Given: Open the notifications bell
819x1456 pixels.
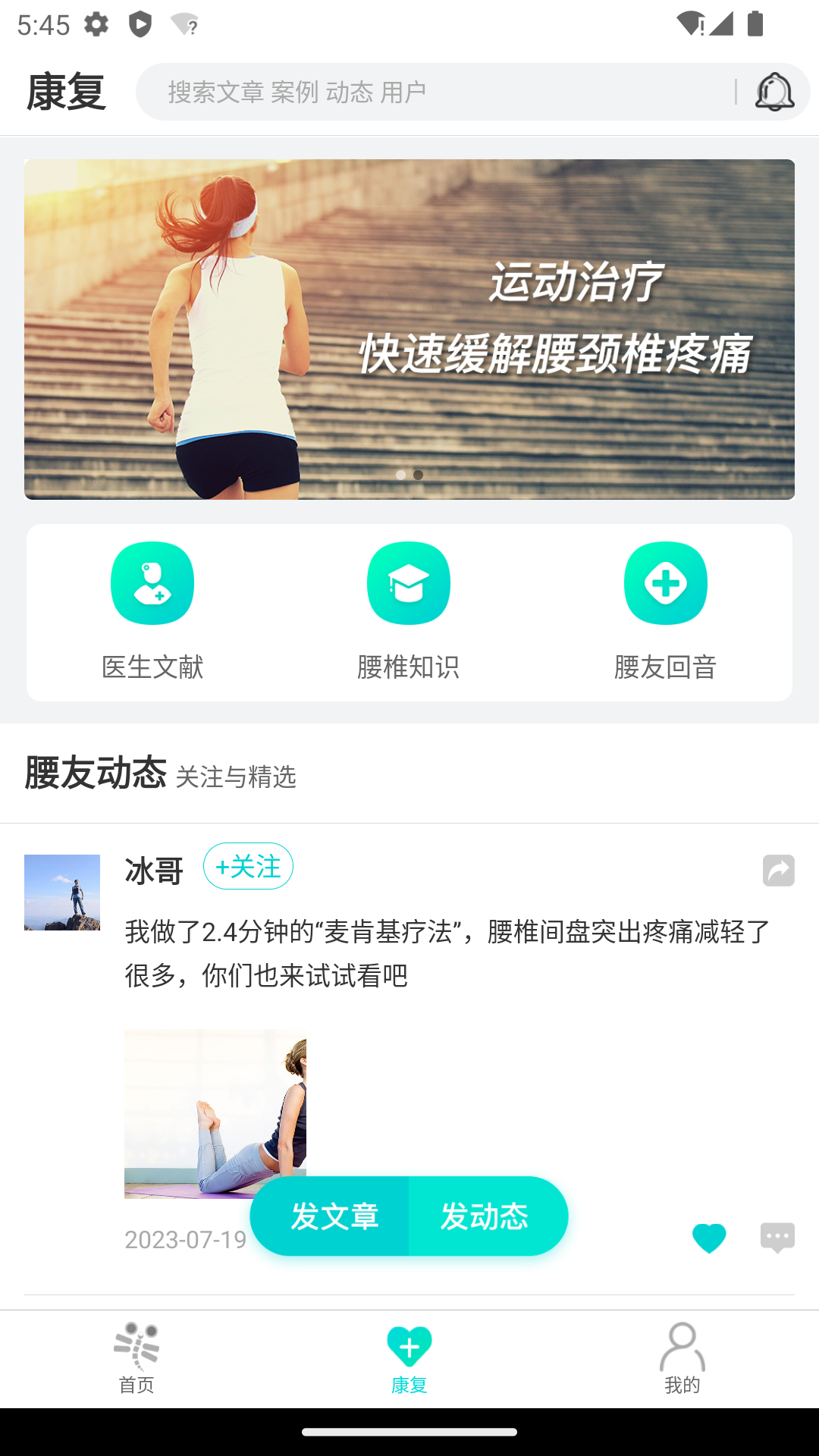Looking at the screenshot, I should point(774,92).
